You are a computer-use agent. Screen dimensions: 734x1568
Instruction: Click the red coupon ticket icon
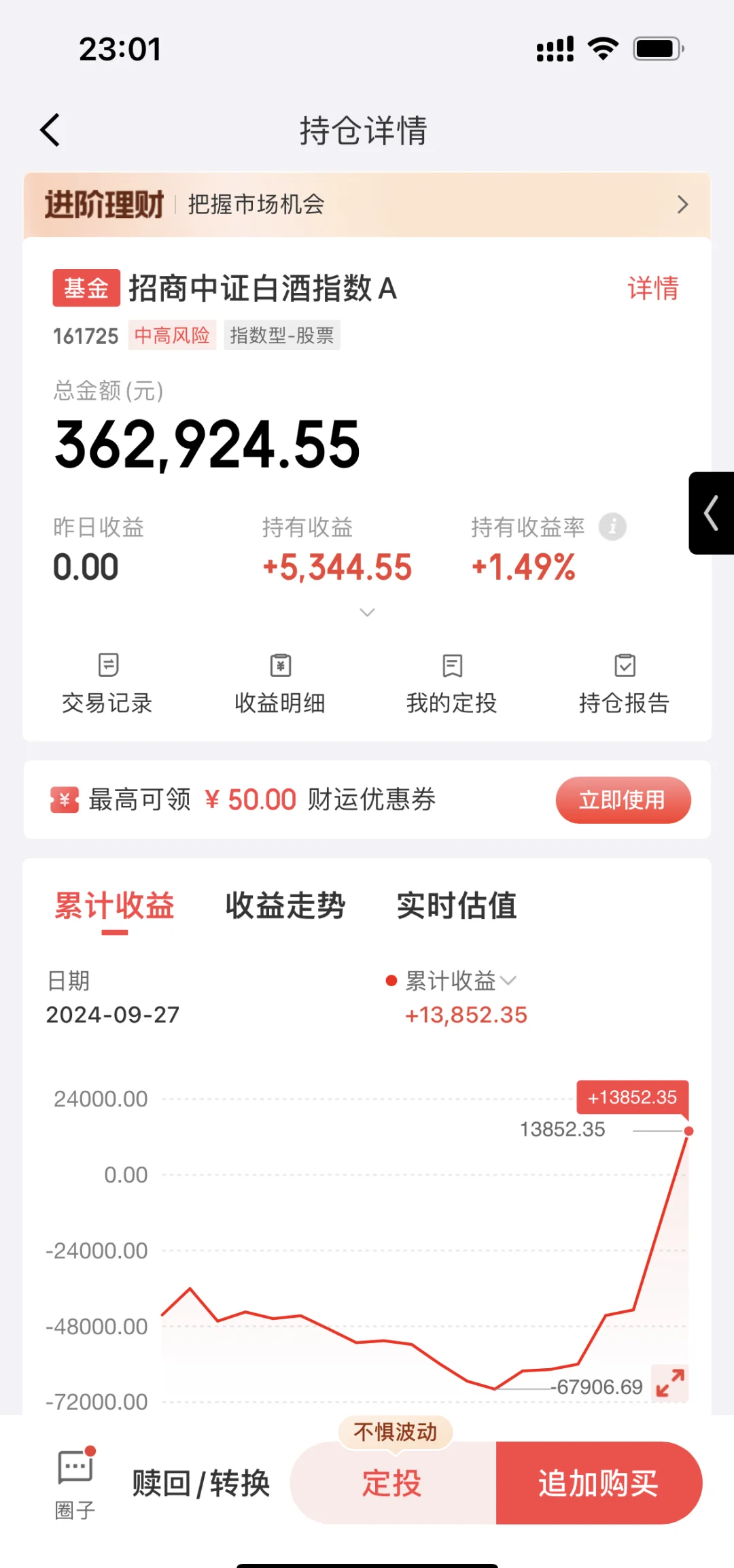pos(63,800)
